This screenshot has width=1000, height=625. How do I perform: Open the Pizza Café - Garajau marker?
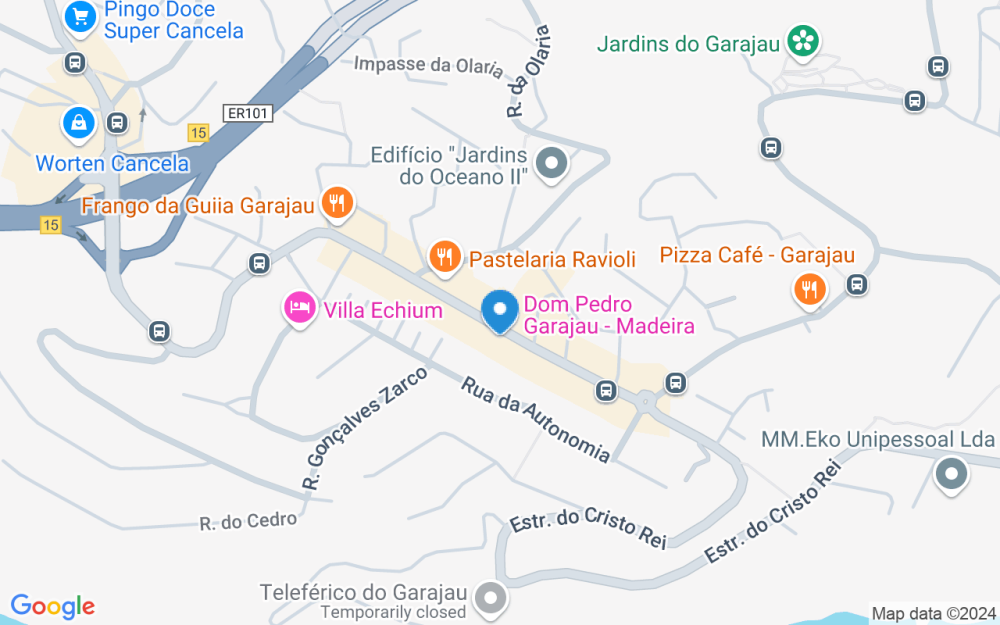click(x=808, y=290)
